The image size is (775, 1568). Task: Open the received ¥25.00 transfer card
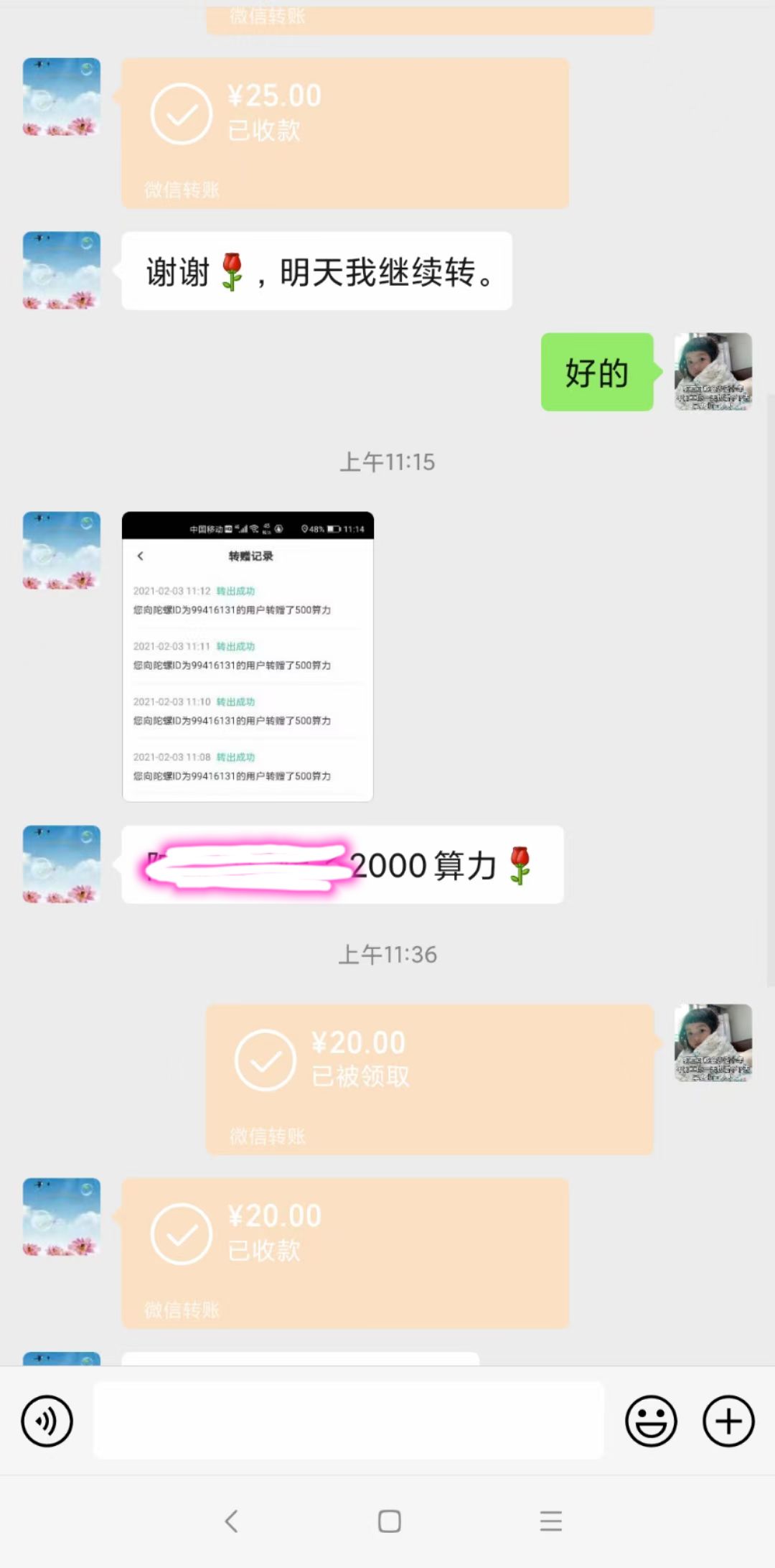(x=344, y=134)
